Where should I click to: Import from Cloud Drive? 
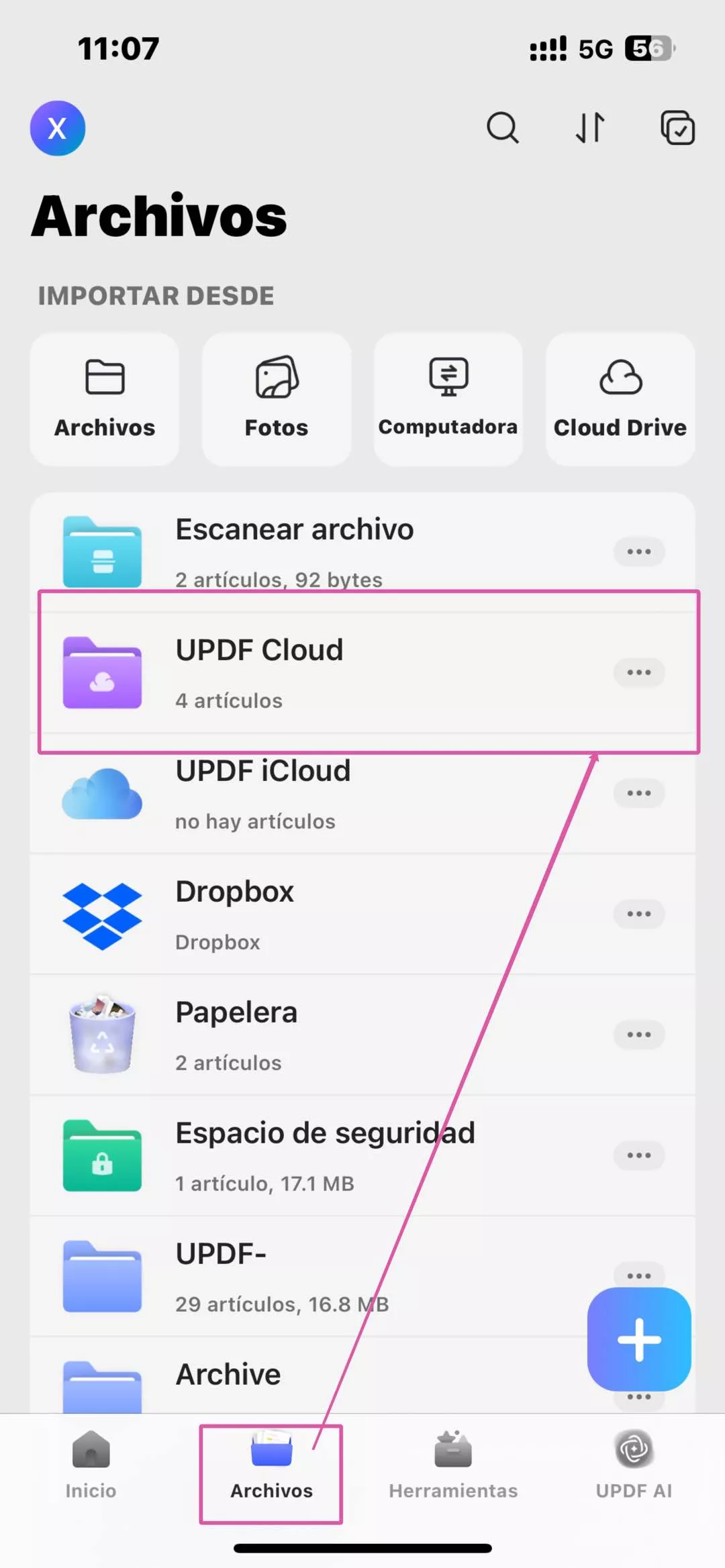click(620, 399)
